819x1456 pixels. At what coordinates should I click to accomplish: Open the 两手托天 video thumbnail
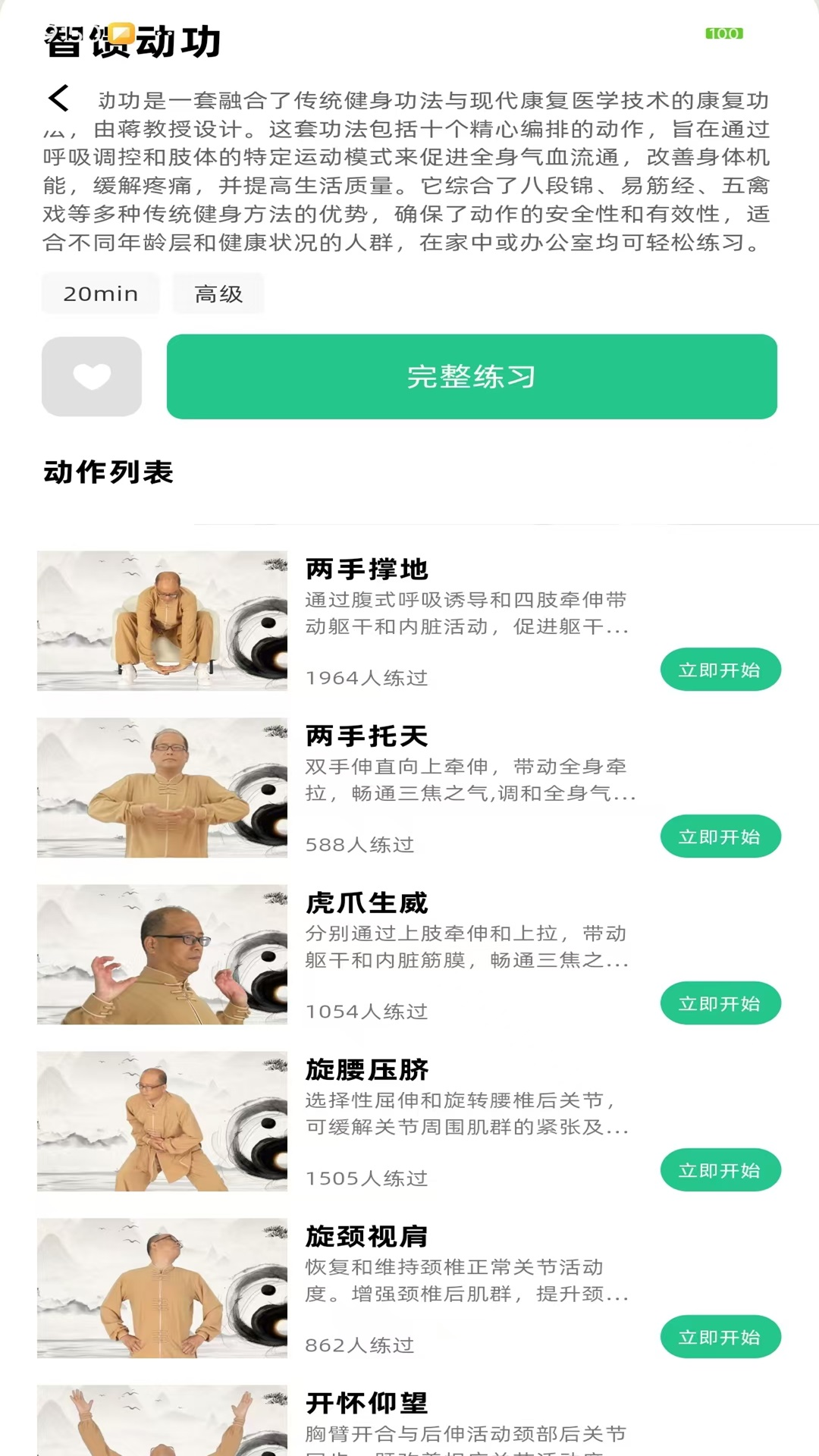click(162, 787)
